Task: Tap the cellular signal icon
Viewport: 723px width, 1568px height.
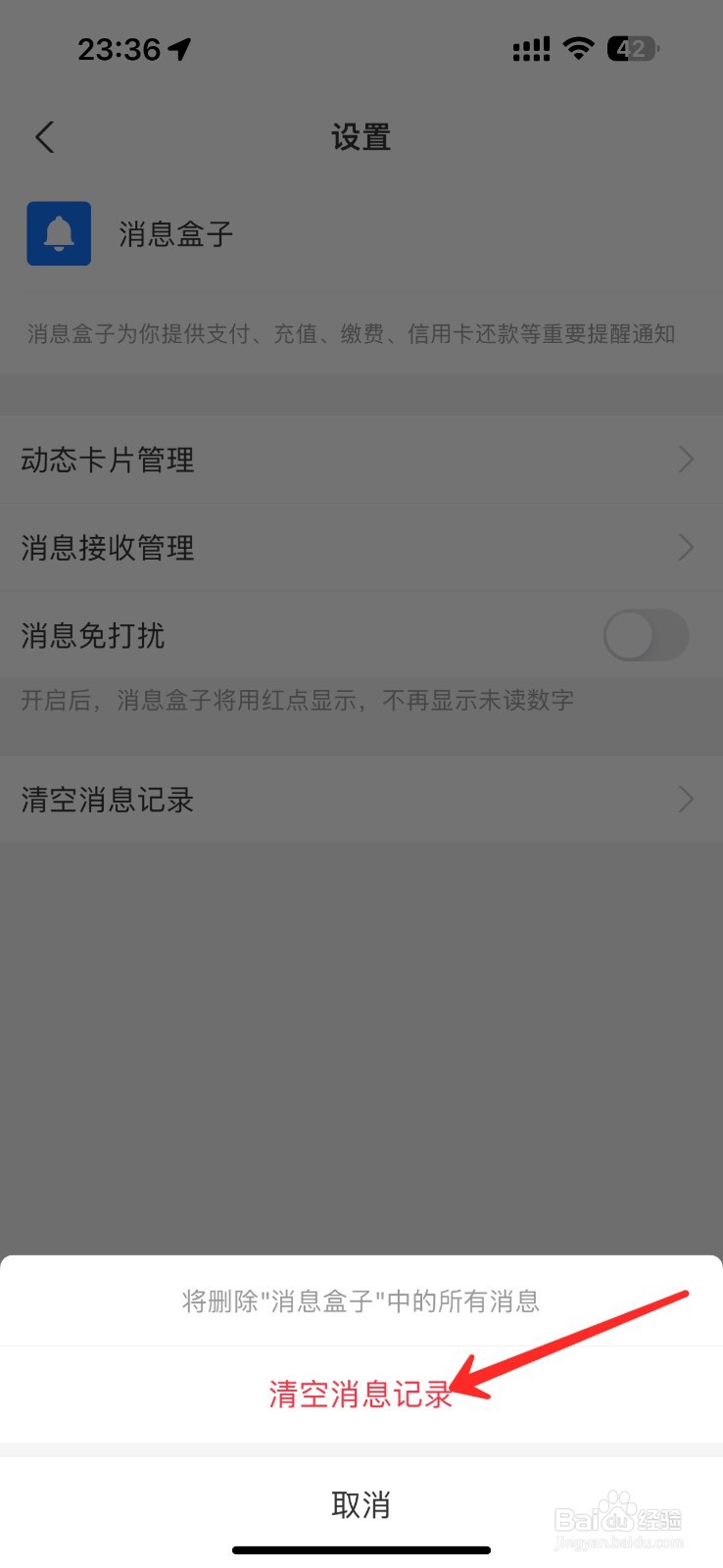Action: point(531,49)
